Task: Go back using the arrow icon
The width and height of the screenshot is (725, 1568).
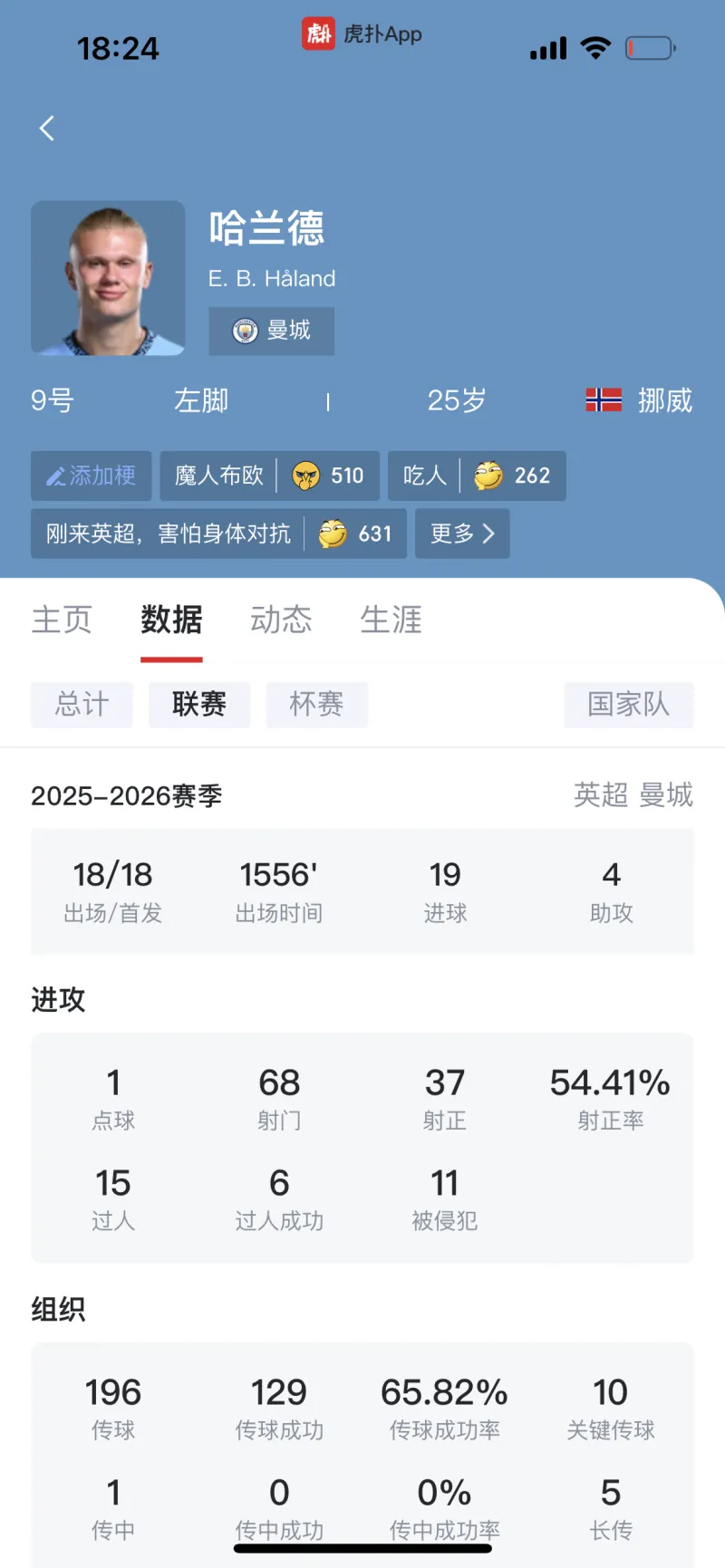Action: tap(47, 129)
